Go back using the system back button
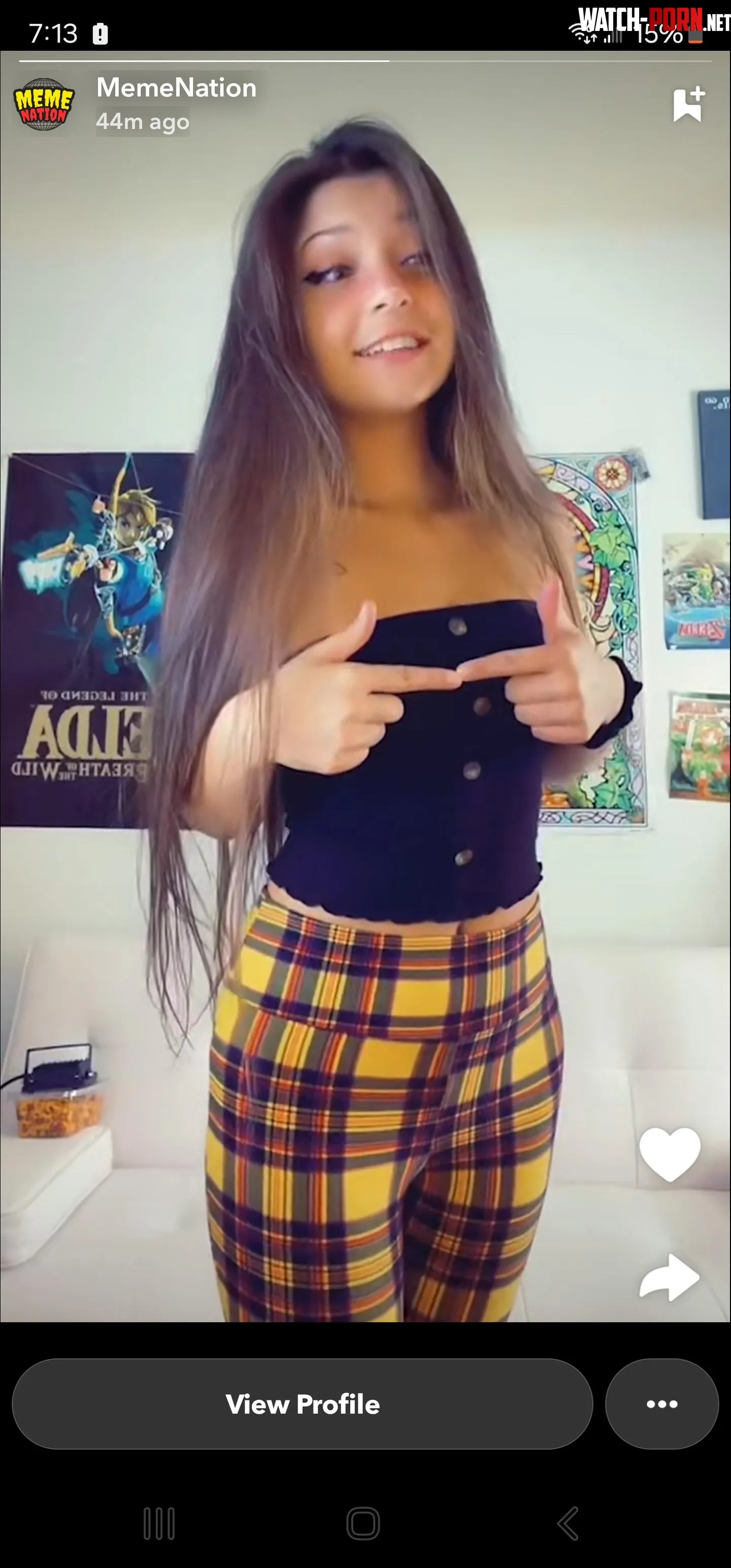Image resolution: width=731 pixels, height=1568 pixels. pos(568,1523)
